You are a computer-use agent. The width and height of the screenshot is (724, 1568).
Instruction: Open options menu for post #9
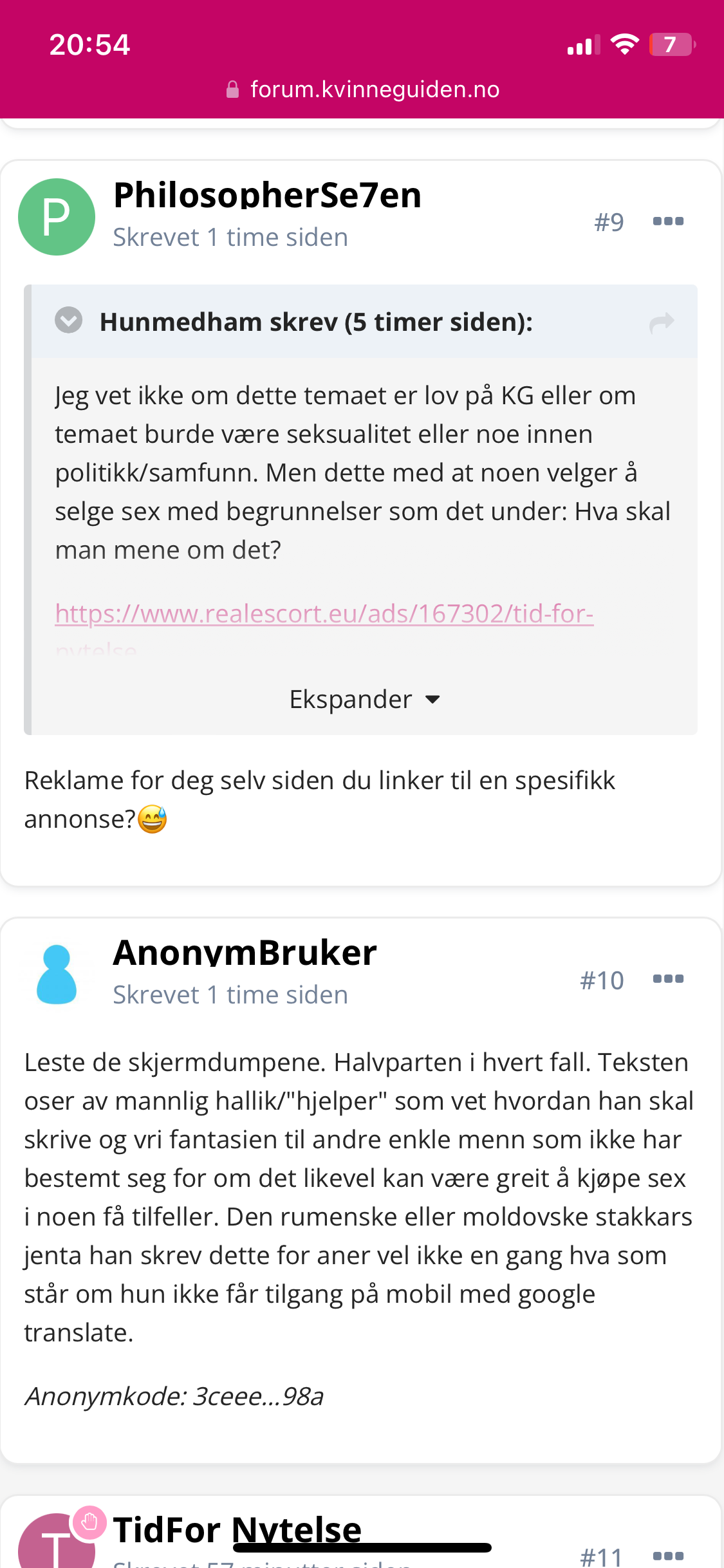pos(668,221)
